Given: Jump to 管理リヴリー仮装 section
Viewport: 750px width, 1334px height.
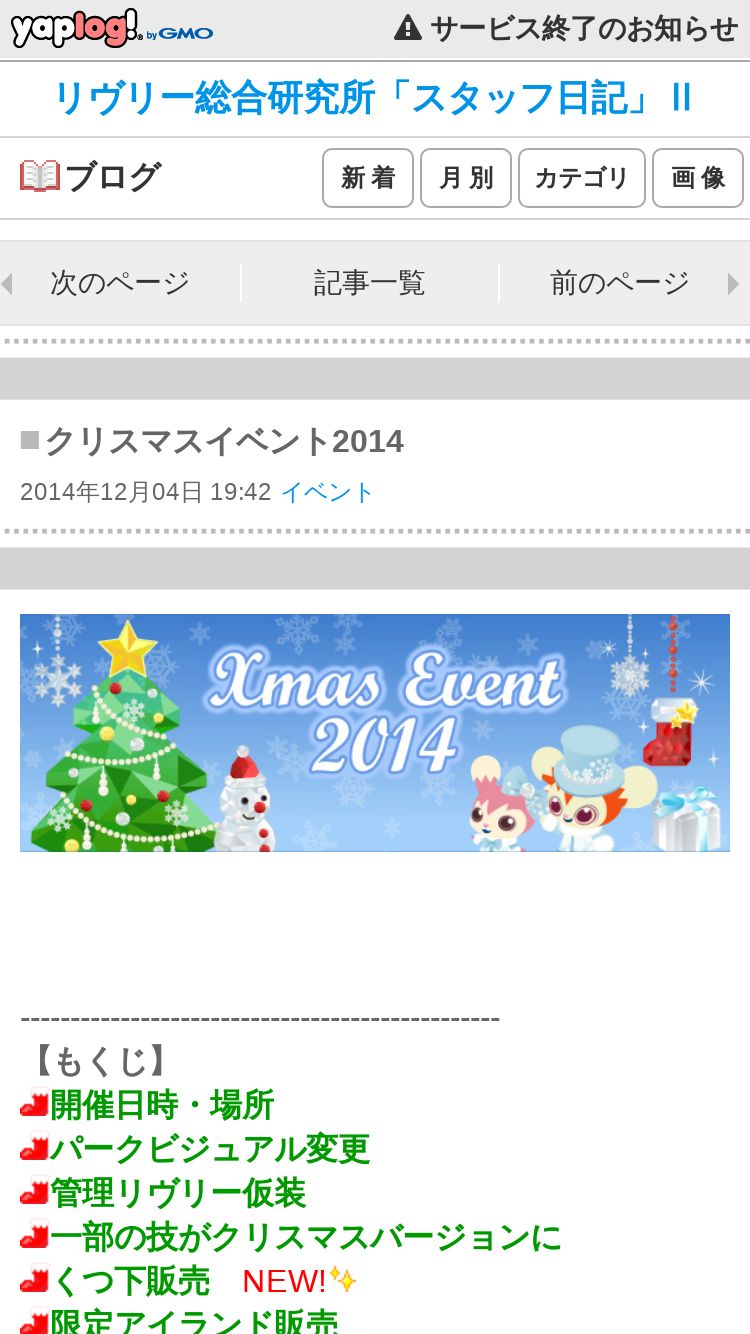Looking at the screenshot, I should tap(177, 1193).
